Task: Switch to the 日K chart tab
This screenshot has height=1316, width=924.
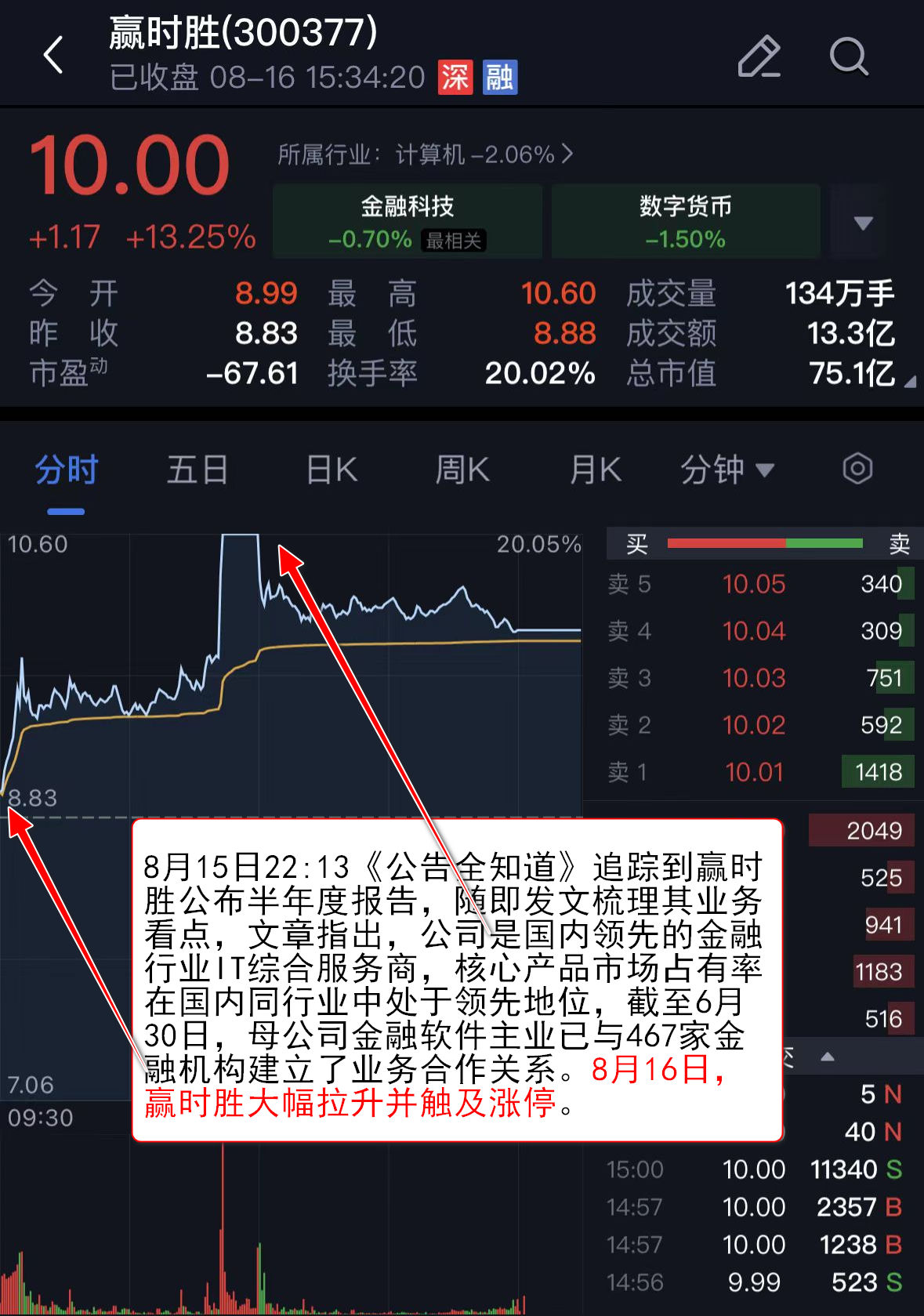Action: pyautogui.click(x=332, y=470)
